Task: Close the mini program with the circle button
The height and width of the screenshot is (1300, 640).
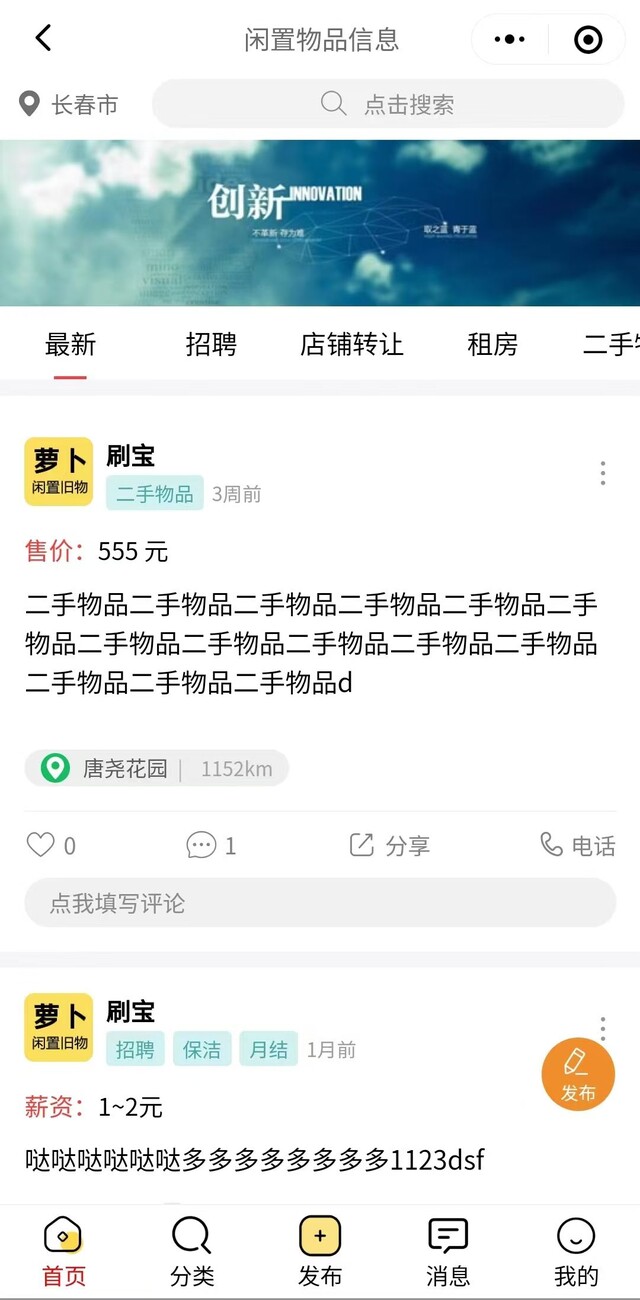Action: pos(588,40)
